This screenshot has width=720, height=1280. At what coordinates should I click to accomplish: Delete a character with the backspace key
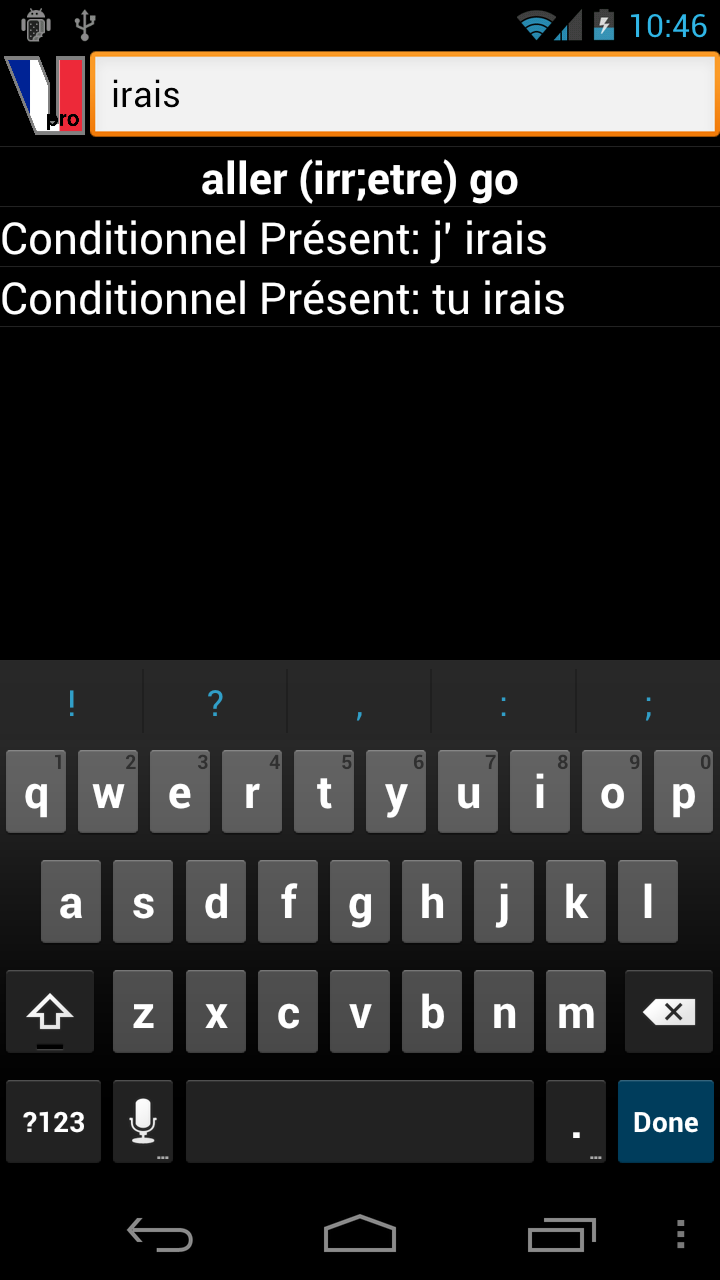pyautogui.click(x=668, y=1012)
